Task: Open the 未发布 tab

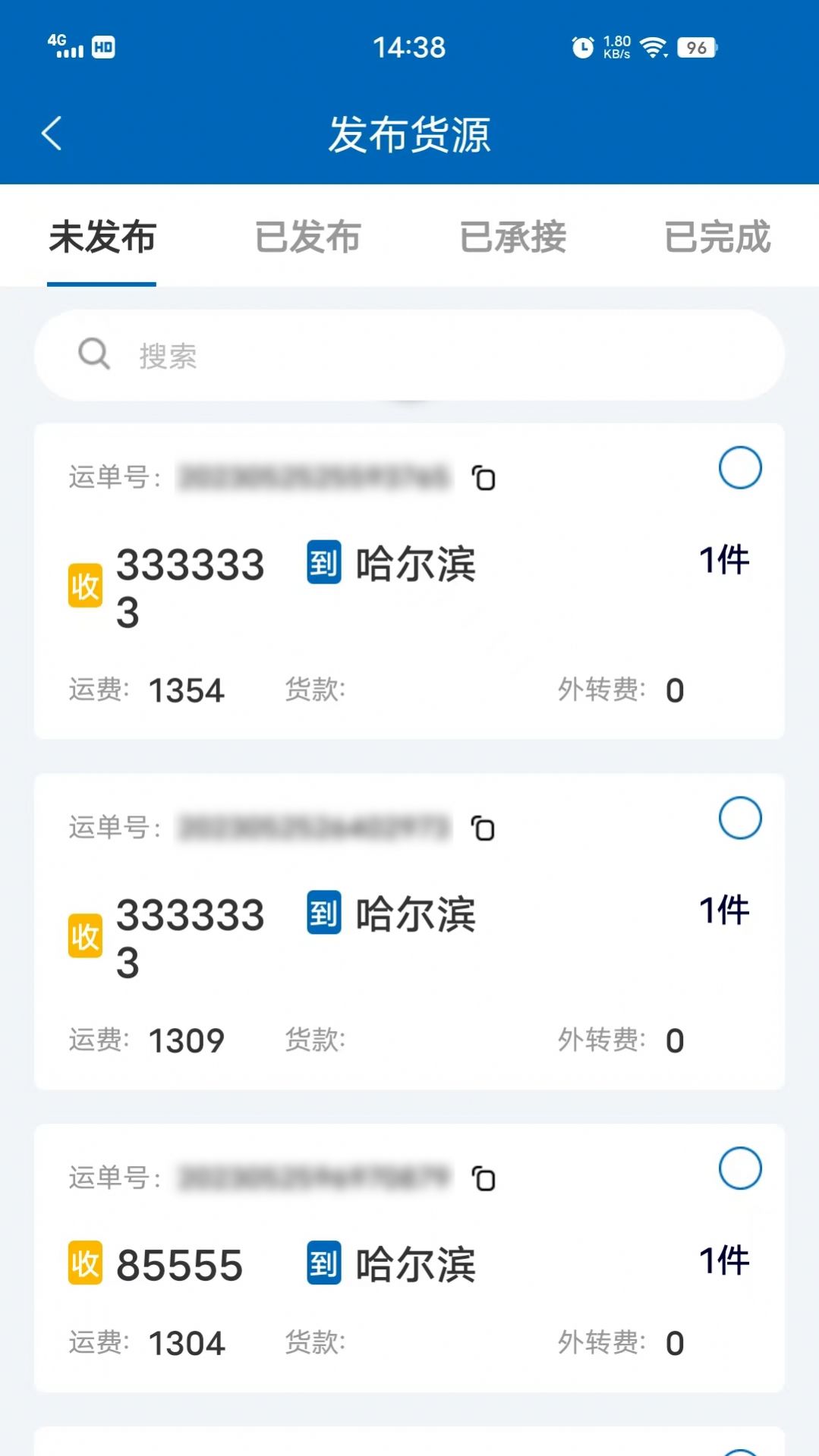Action: click(x=101, y=237)
